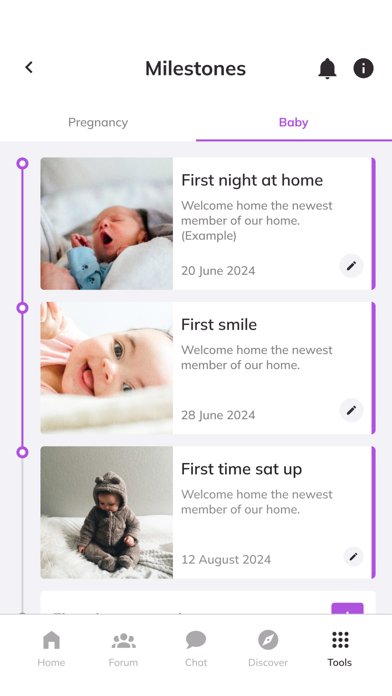The image size is (392, 696).
Task: Switch to the Pregnancy tab
Action: pyautogui.click(x=98, y=123)
